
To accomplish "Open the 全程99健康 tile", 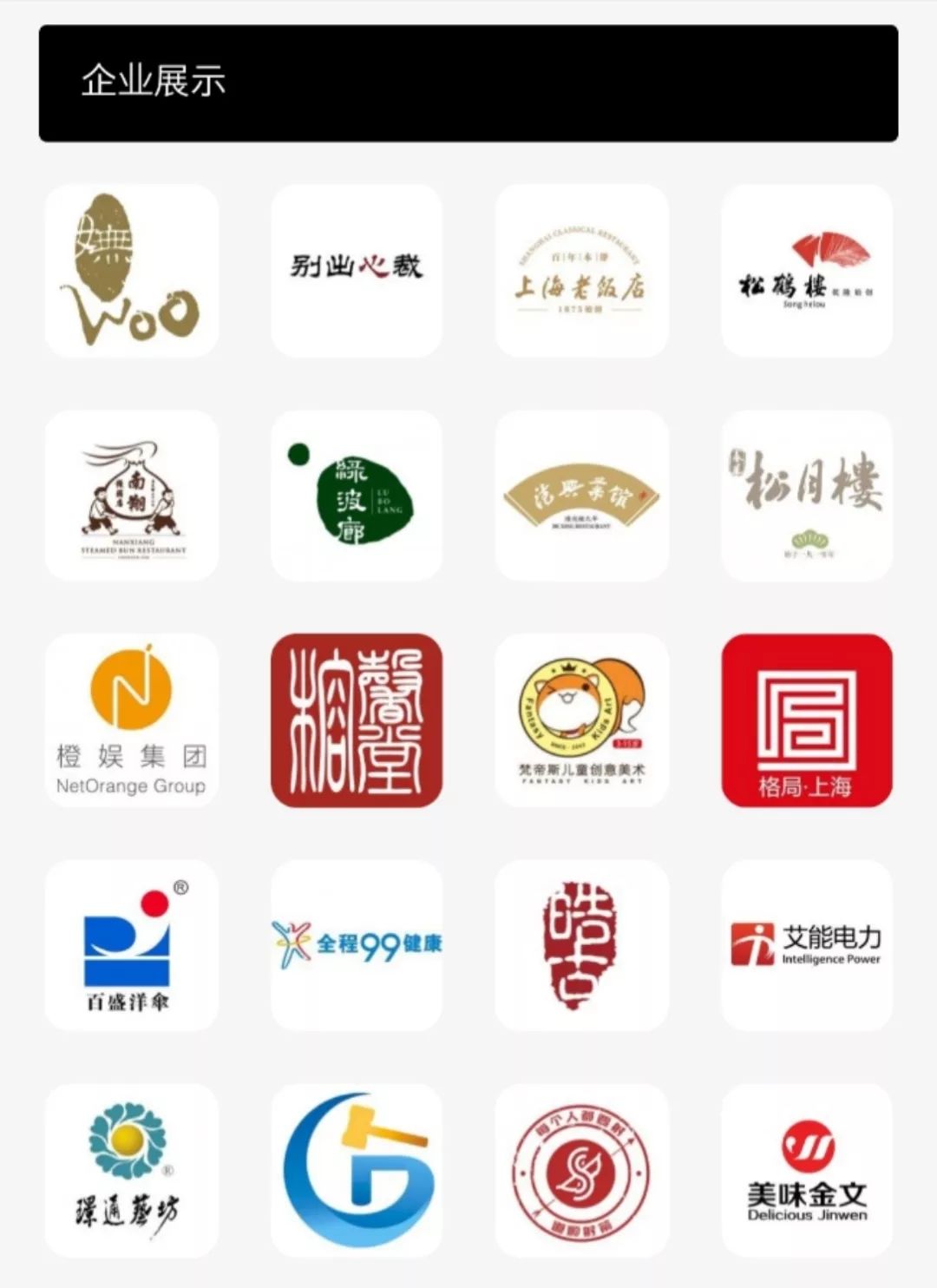I will (x=357, y=945).
